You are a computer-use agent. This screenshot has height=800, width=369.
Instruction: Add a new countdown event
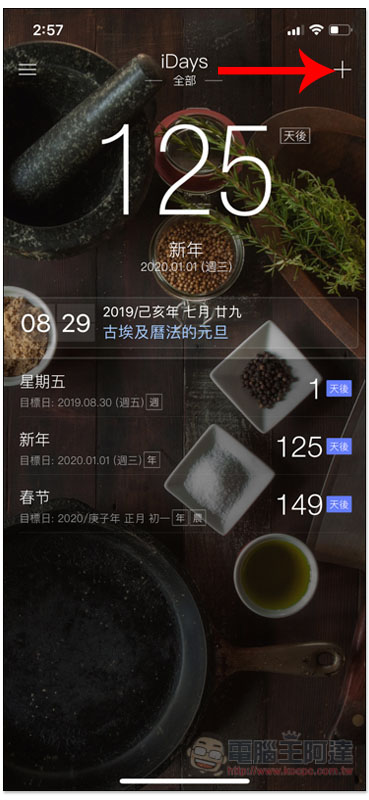[343, 70]
